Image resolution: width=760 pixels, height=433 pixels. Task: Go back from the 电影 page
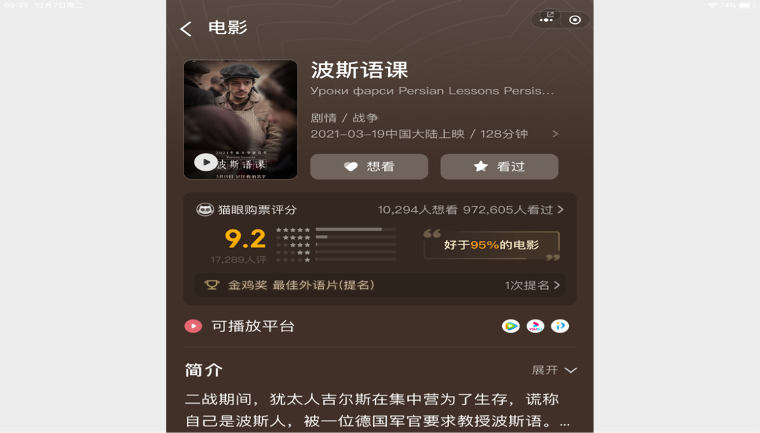point(186,29)
